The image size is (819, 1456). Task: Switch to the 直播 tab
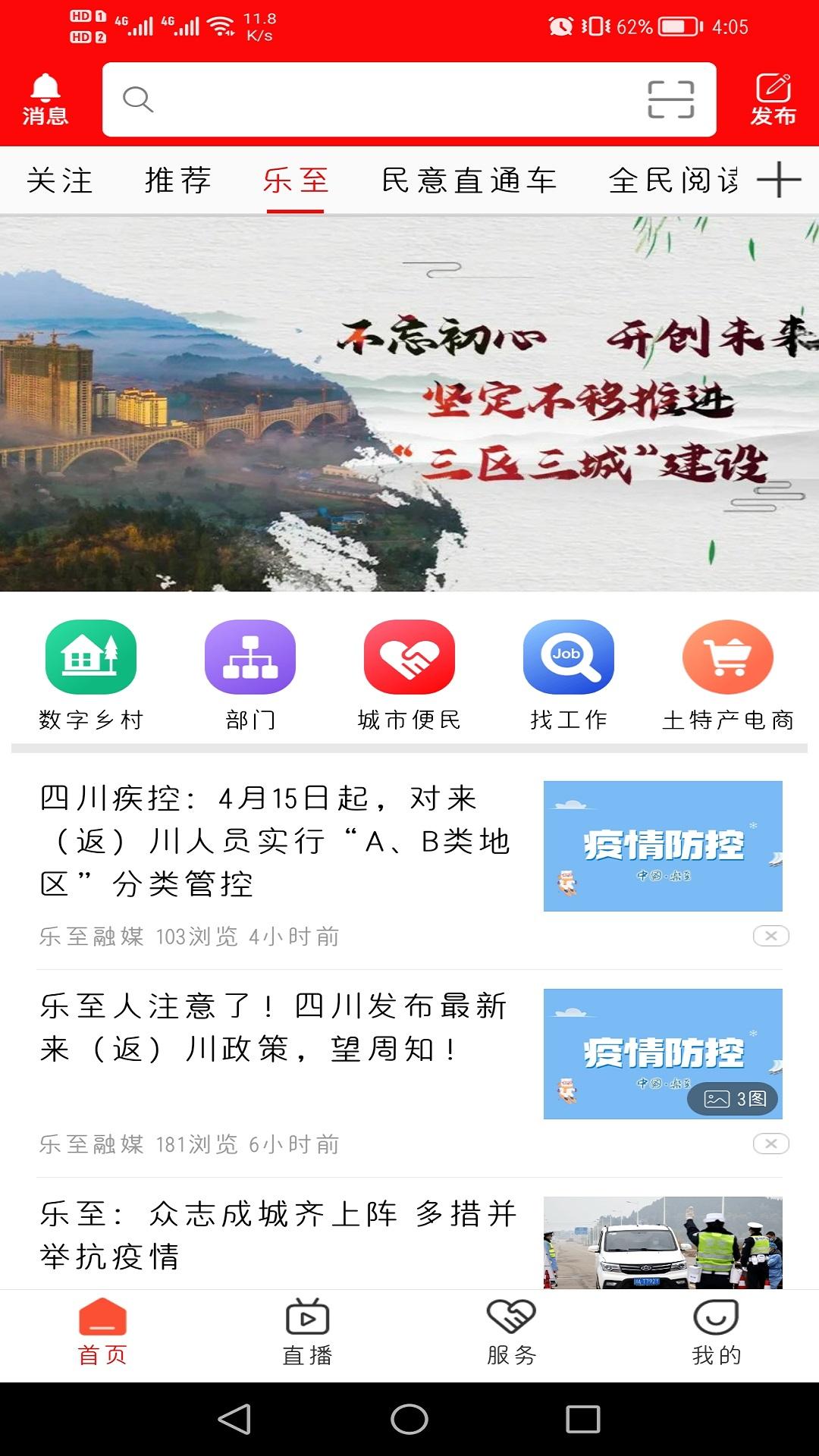tap(307, 1332)
